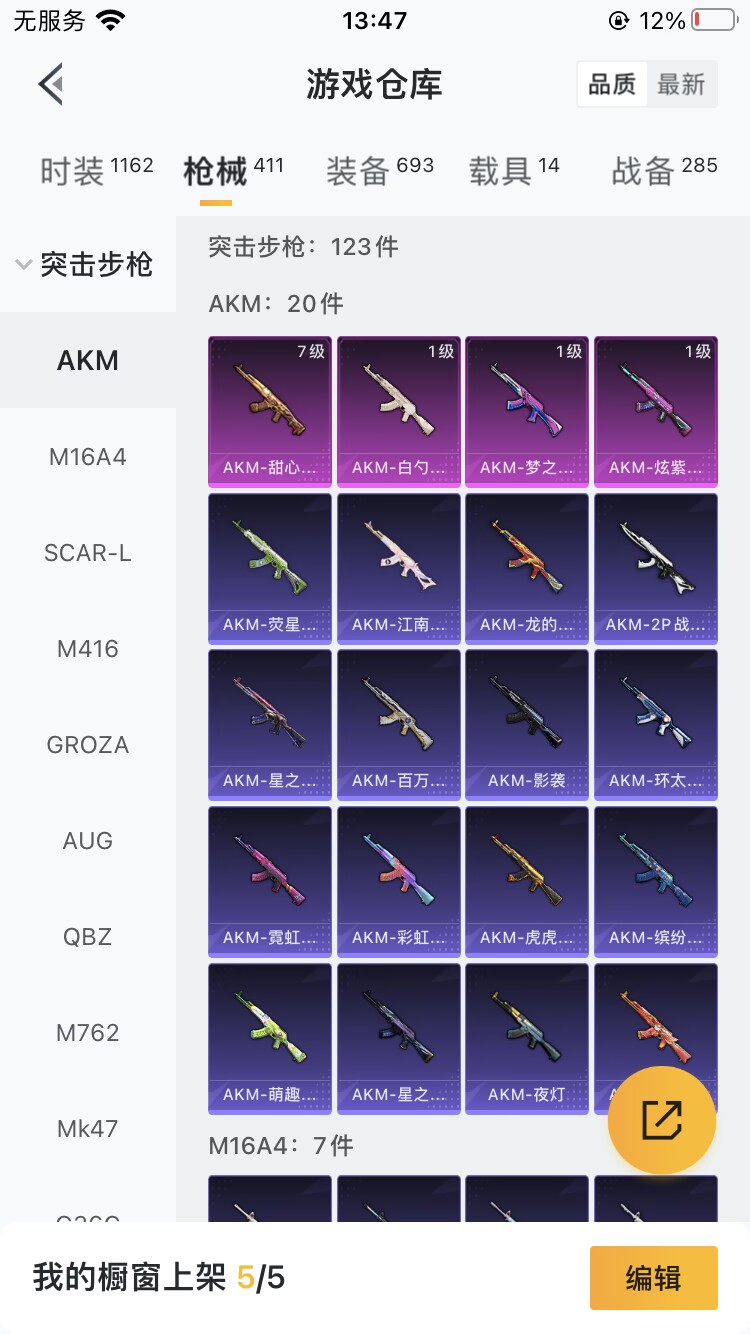The height and width of the screenshot is (1334, 750).
Task: Go back using the arrow icon
Action: coord(51,84)
